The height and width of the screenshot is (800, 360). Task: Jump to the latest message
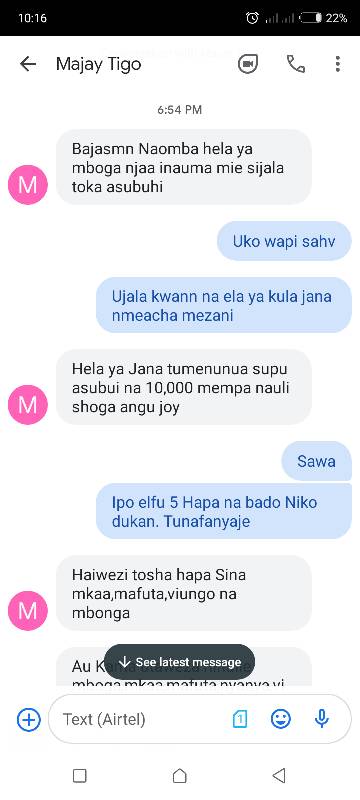pyautogui.click(x=179, y=662)
